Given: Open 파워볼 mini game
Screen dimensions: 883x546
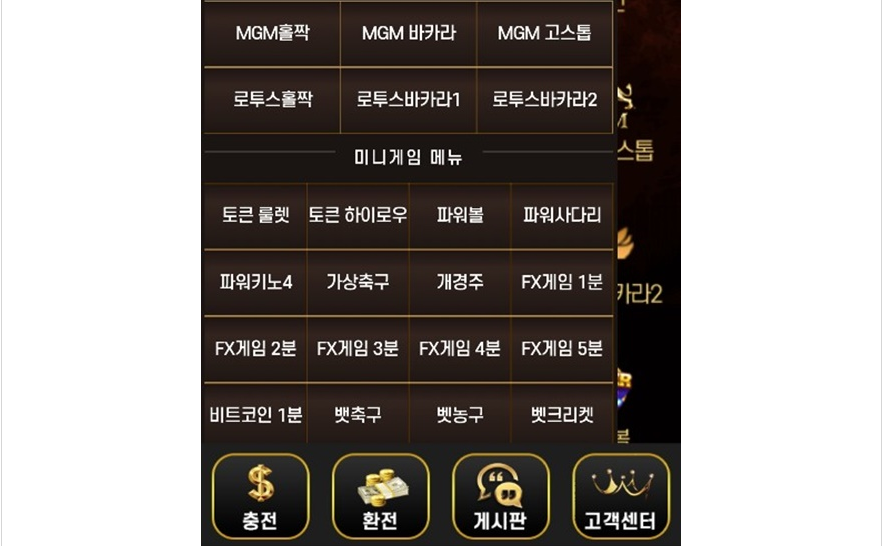Looking at the screenshot, I should 460,215.
